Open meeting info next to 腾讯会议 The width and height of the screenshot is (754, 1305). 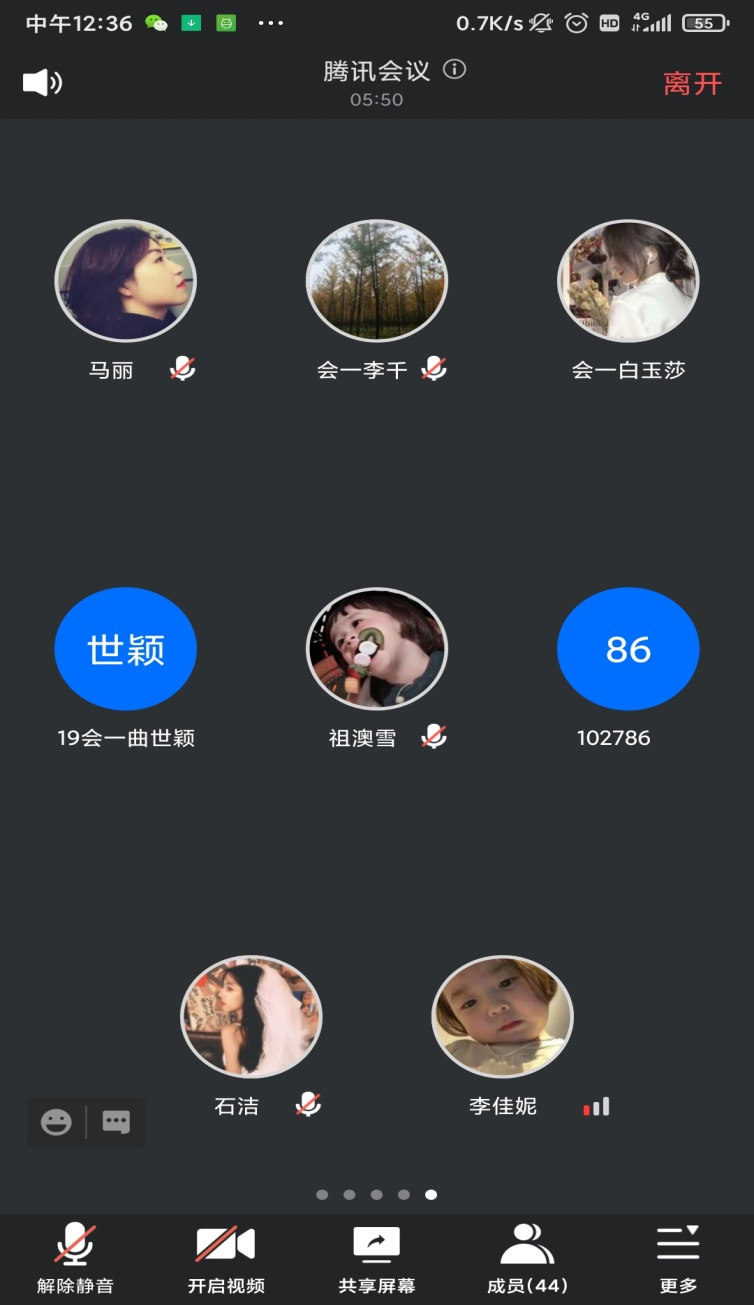pyautogui.click(x=455, y=69)
